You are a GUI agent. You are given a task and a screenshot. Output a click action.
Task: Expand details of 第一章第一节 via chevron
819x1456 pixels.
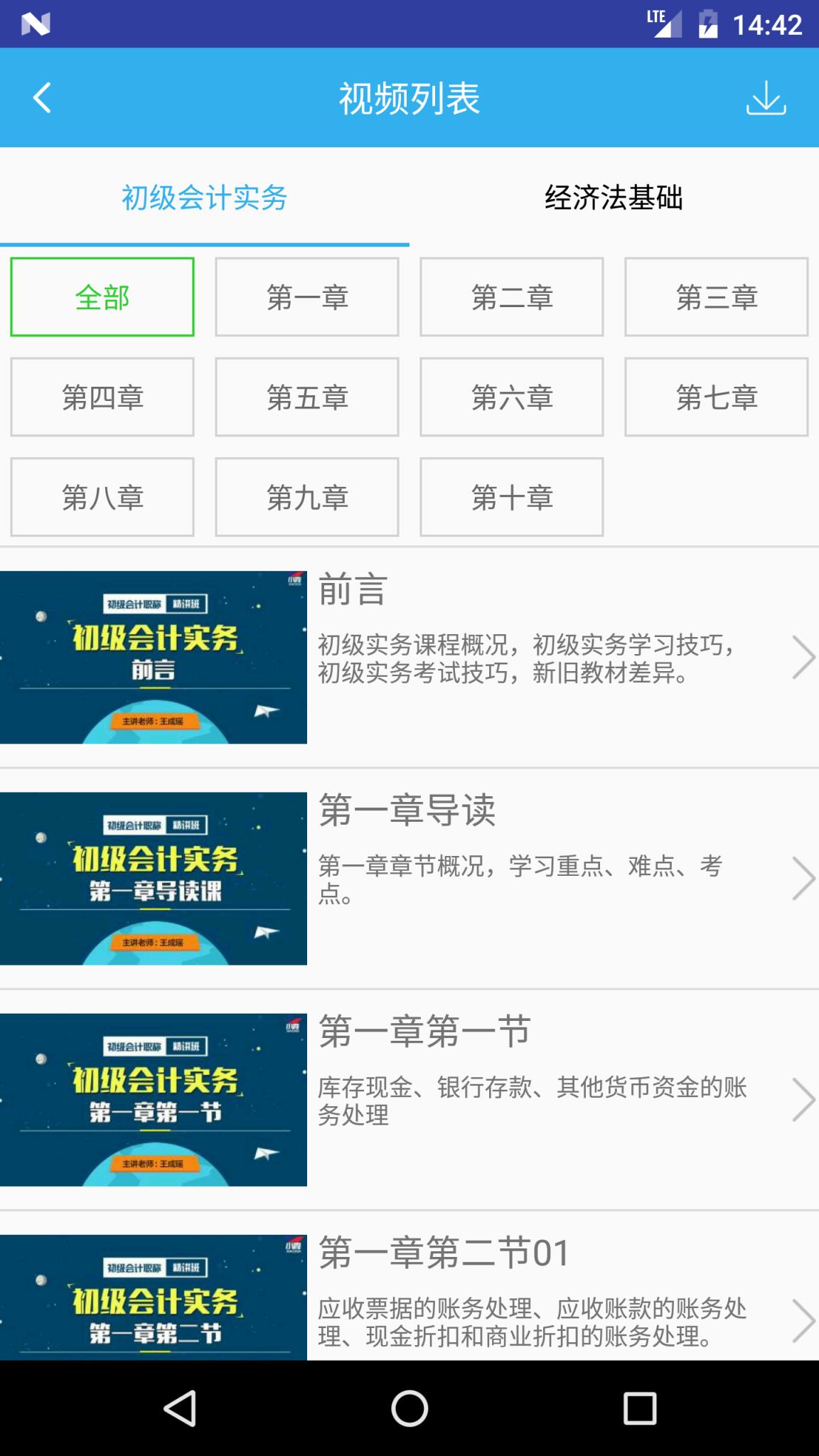pyautogui.click(x=802, y=1098)
